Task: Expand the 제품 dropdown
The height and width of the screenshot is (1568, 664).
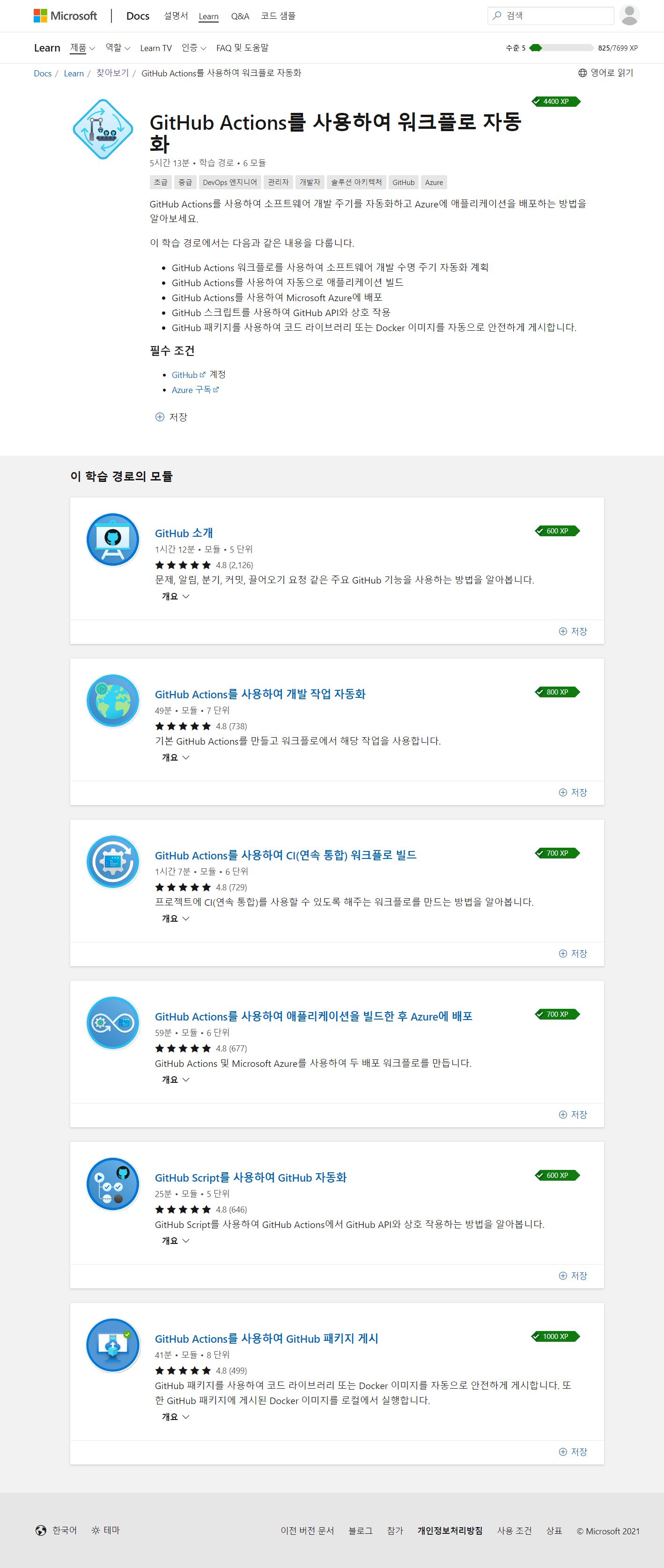Action: tap(81, 47)
